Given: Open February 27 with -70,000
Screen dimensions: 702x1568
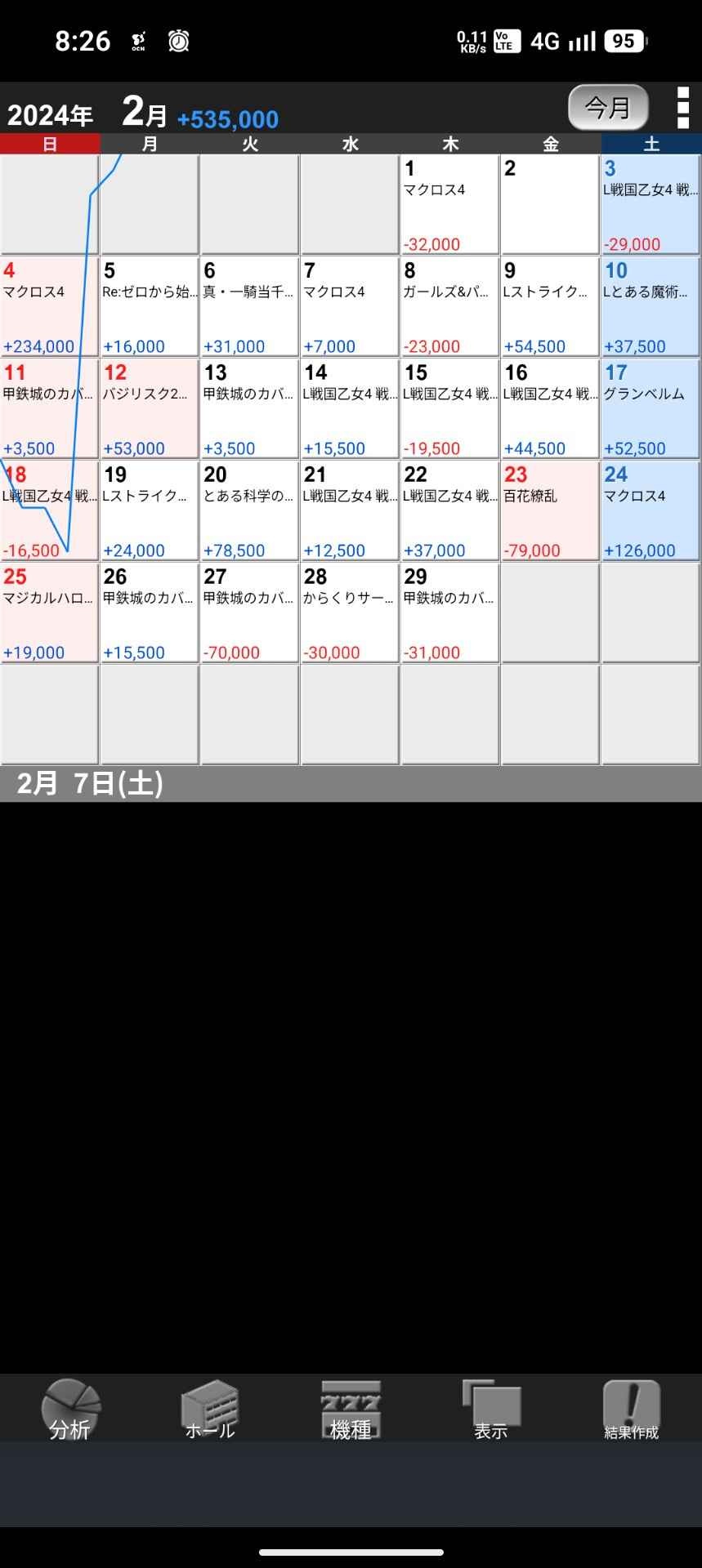Looking at the screenshot, I should pyautogui.click(x=249, y=612).
